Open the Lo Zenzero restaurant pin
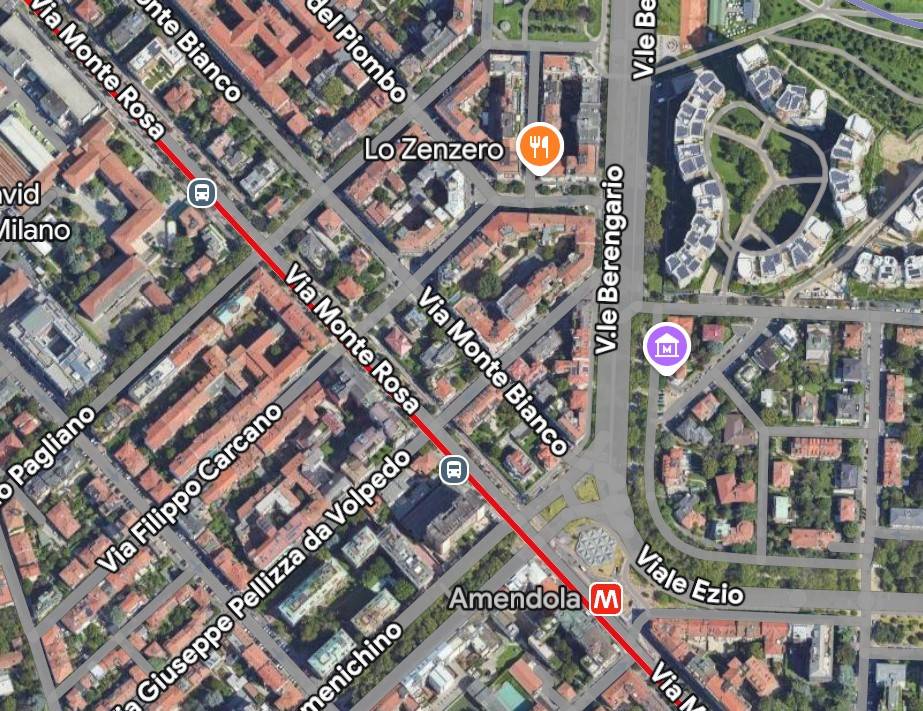 click(x=540, y=148)
